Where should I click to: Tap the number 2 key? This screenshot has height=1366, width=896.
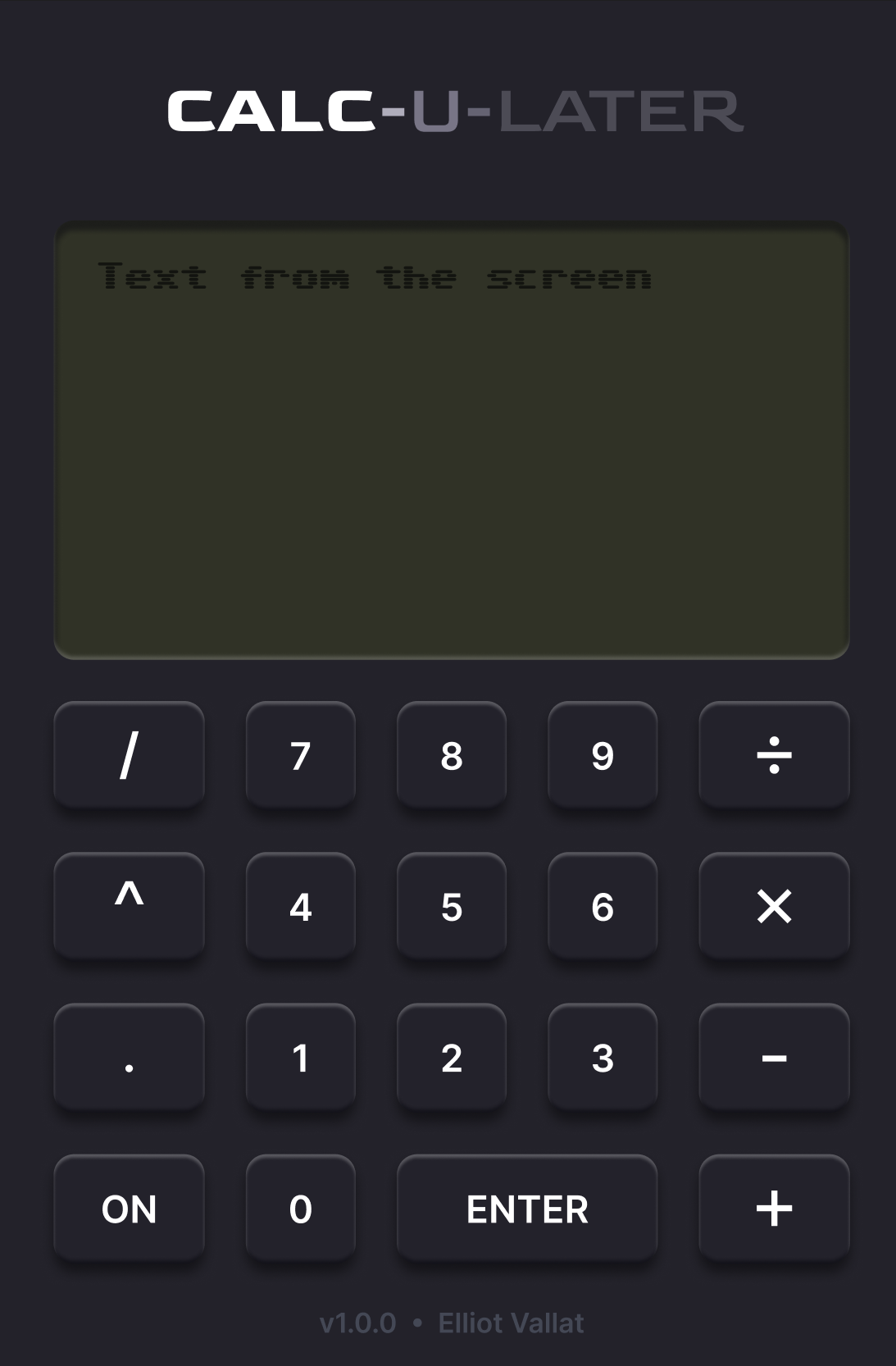pyautogui.click(x=451, y=1057)
